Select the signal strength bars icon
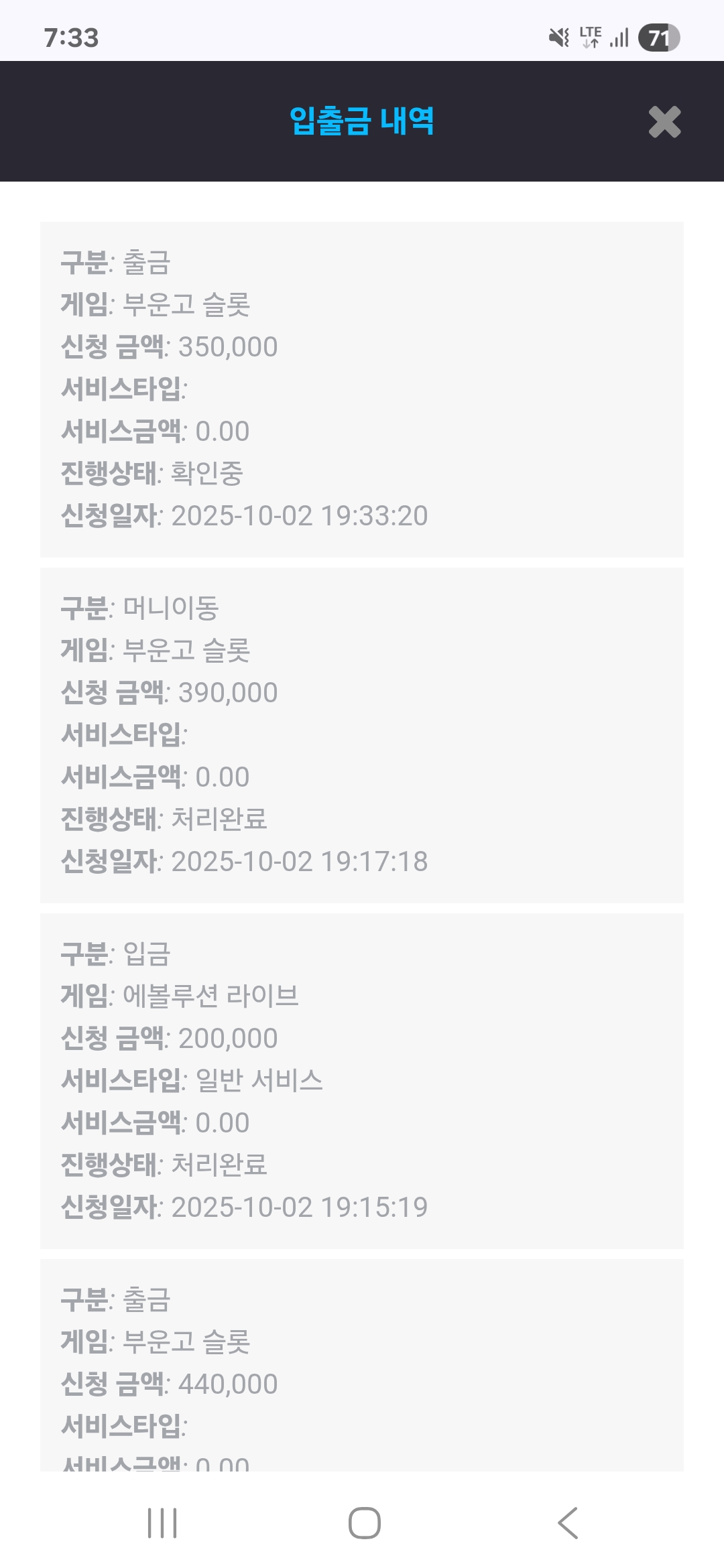Image resolution: width=724 pixels, height=1568 pixels. click(620, 37)
